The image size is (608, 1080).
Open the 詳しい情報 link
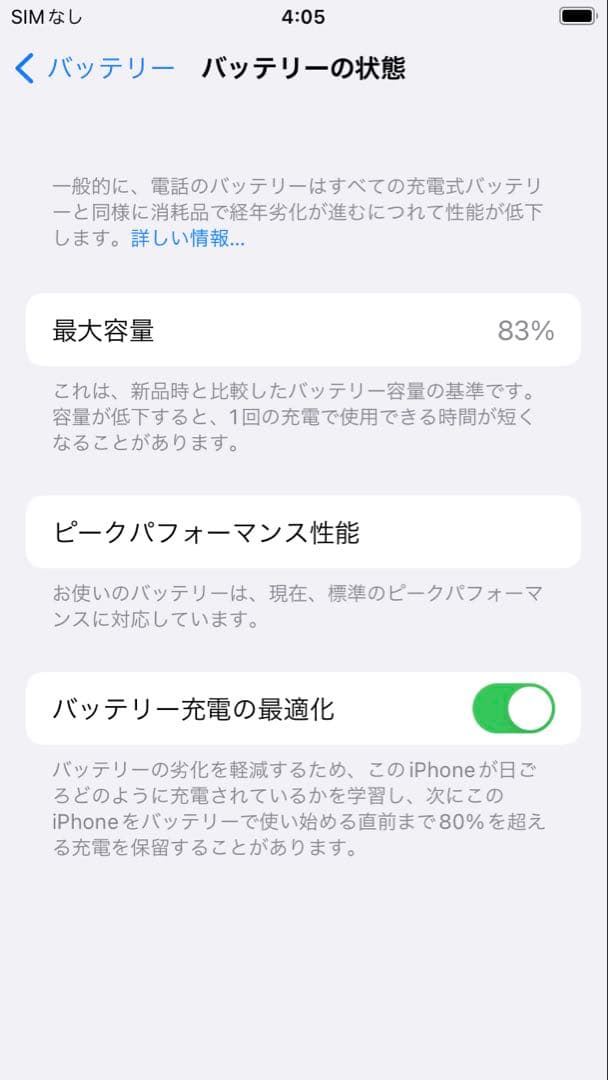pos(188,239)
